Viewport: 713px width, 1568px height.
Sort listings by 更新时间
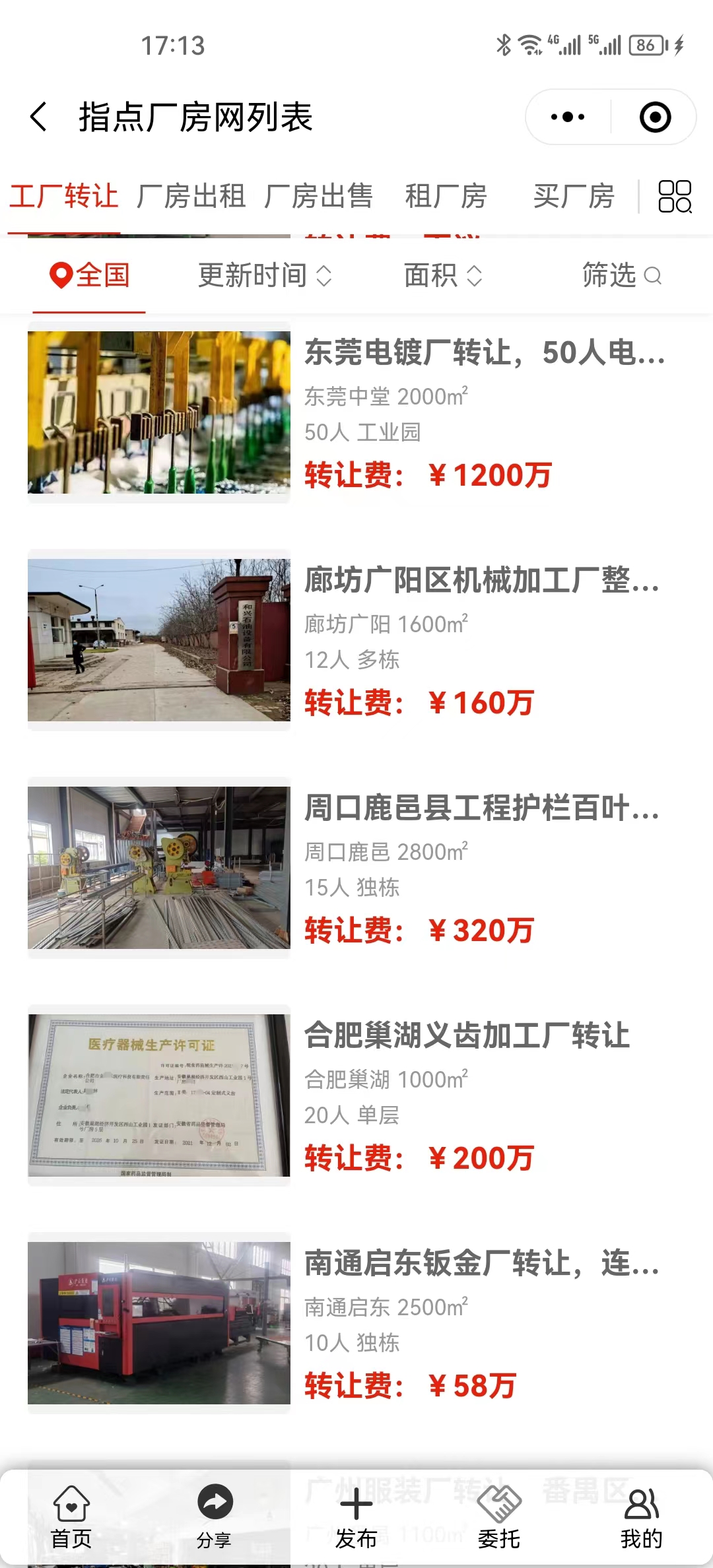tap(264, 275)
